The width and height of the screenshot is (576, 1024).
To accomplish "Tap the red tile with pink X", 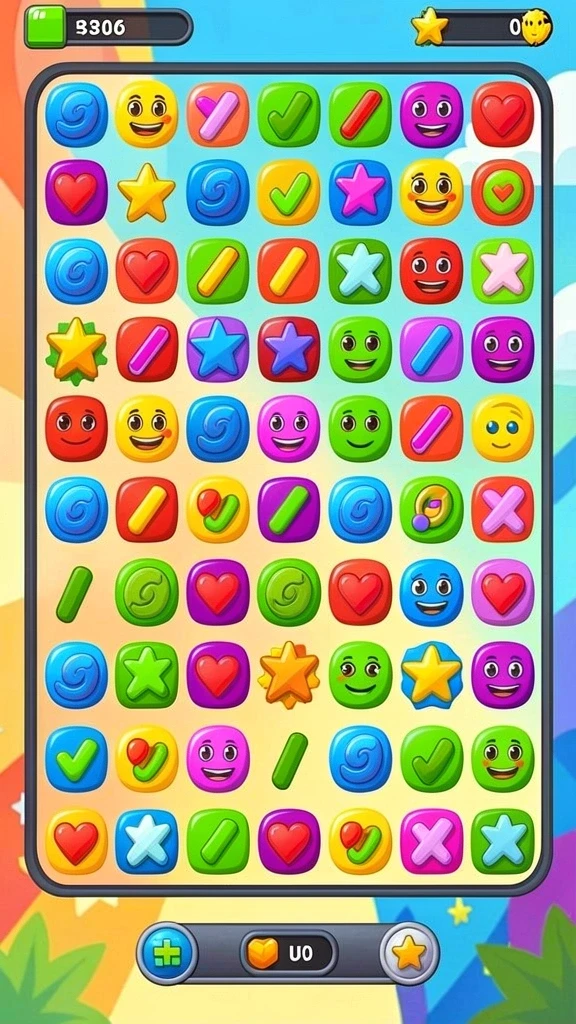I will pyautogui.click(x=502, y=509).
